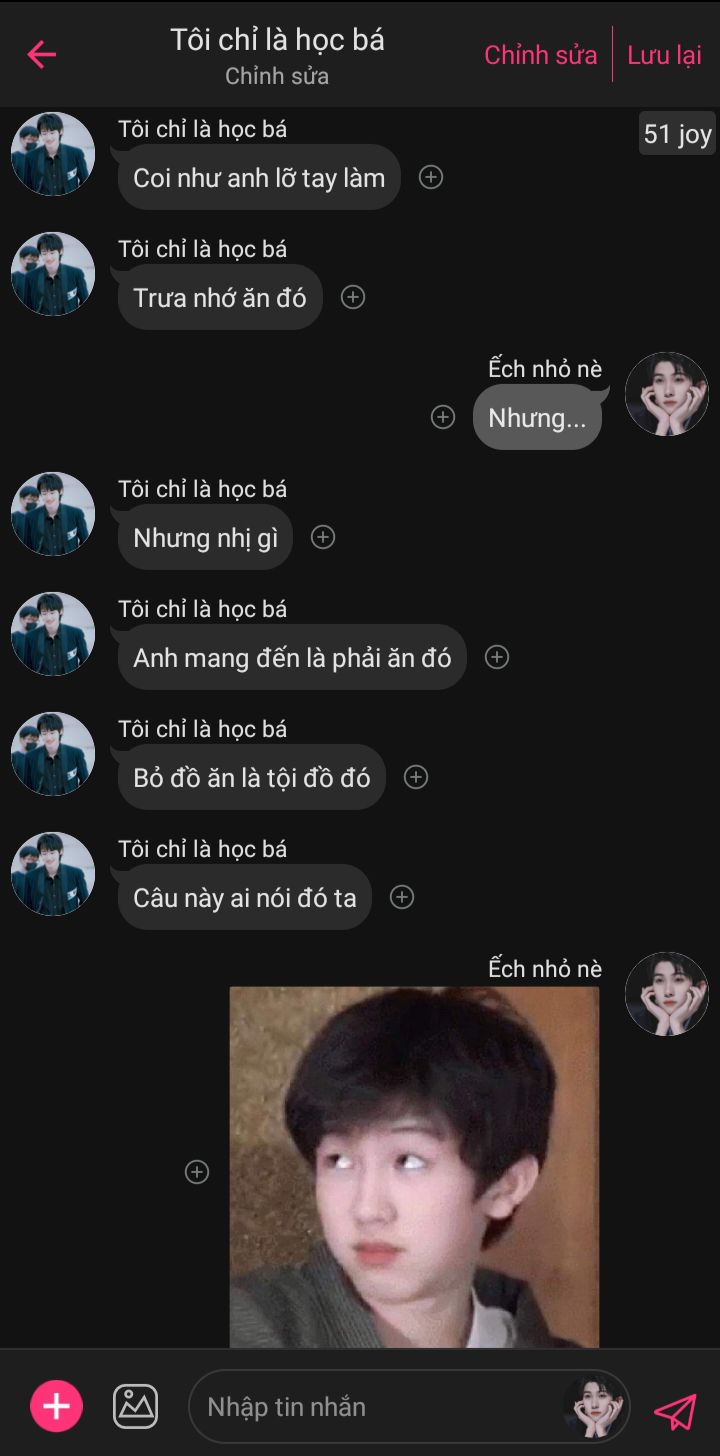720x1456 pixels.
Task: Tap the plus icon next to "Bỏ đồ ăn là tội đồ đó"
Action: click(416, 777)
